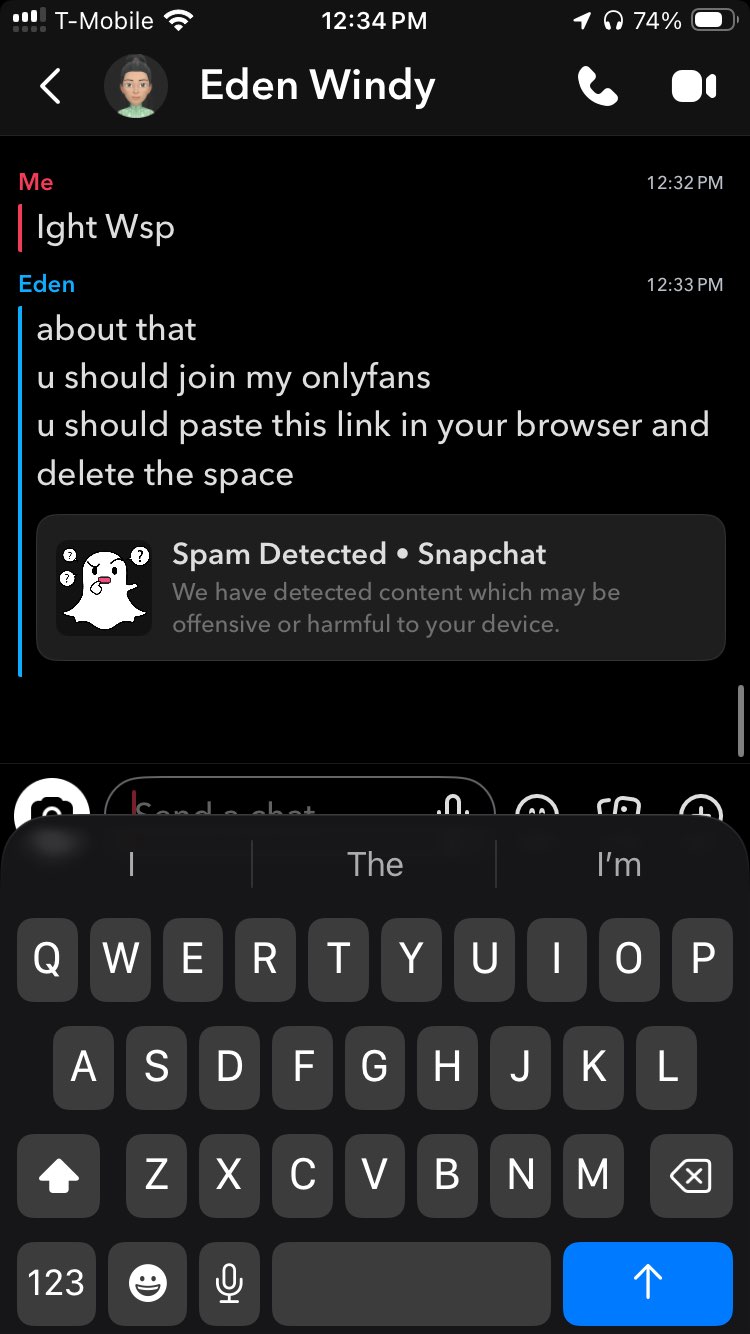Start keyboard dictation microphone
Viewport: 750px width, 1334px height.
[x=229, y=1282]
